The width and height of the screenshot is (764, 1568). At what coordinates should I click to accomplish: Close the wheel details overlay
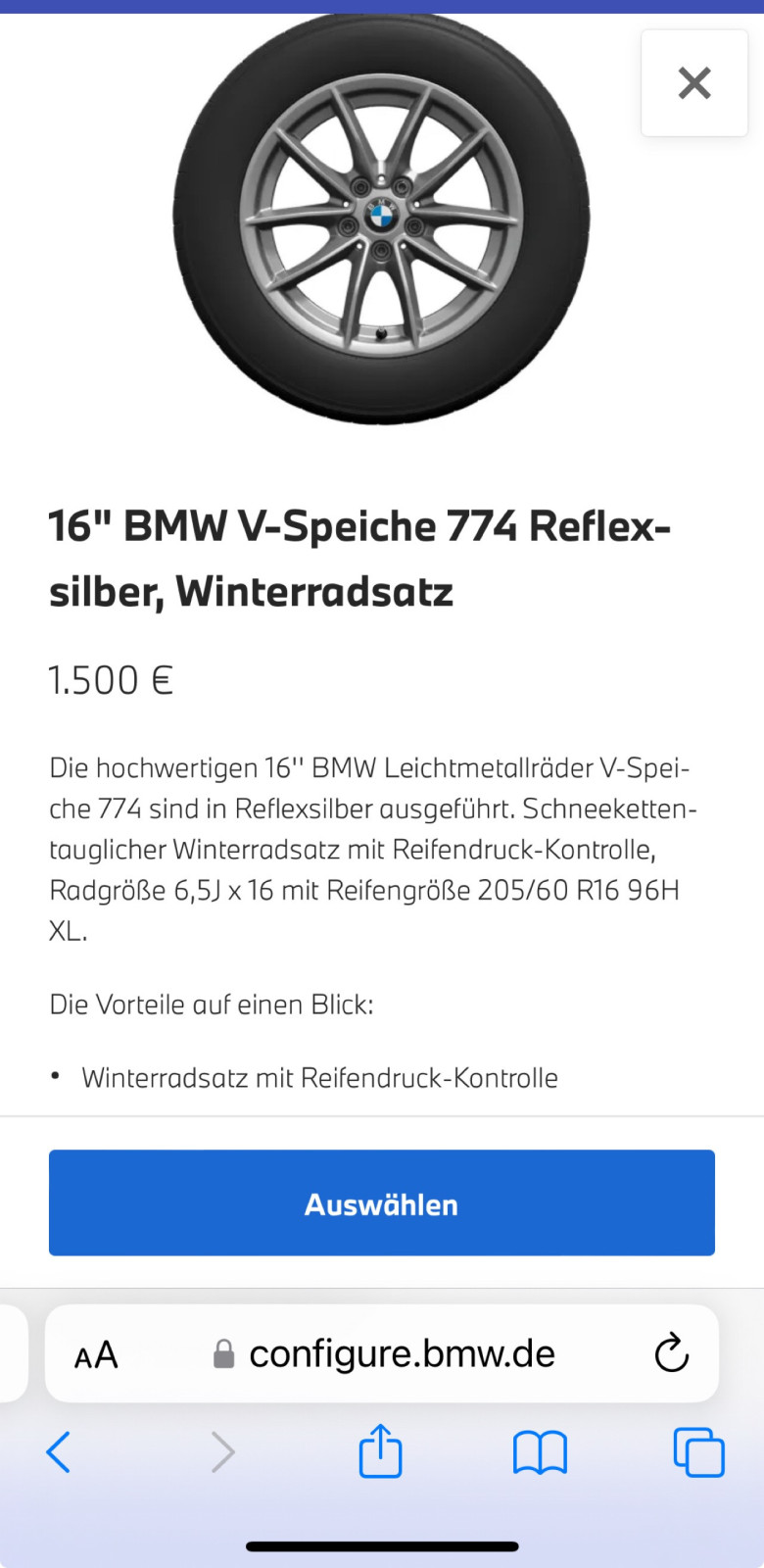tap(694, 83)
